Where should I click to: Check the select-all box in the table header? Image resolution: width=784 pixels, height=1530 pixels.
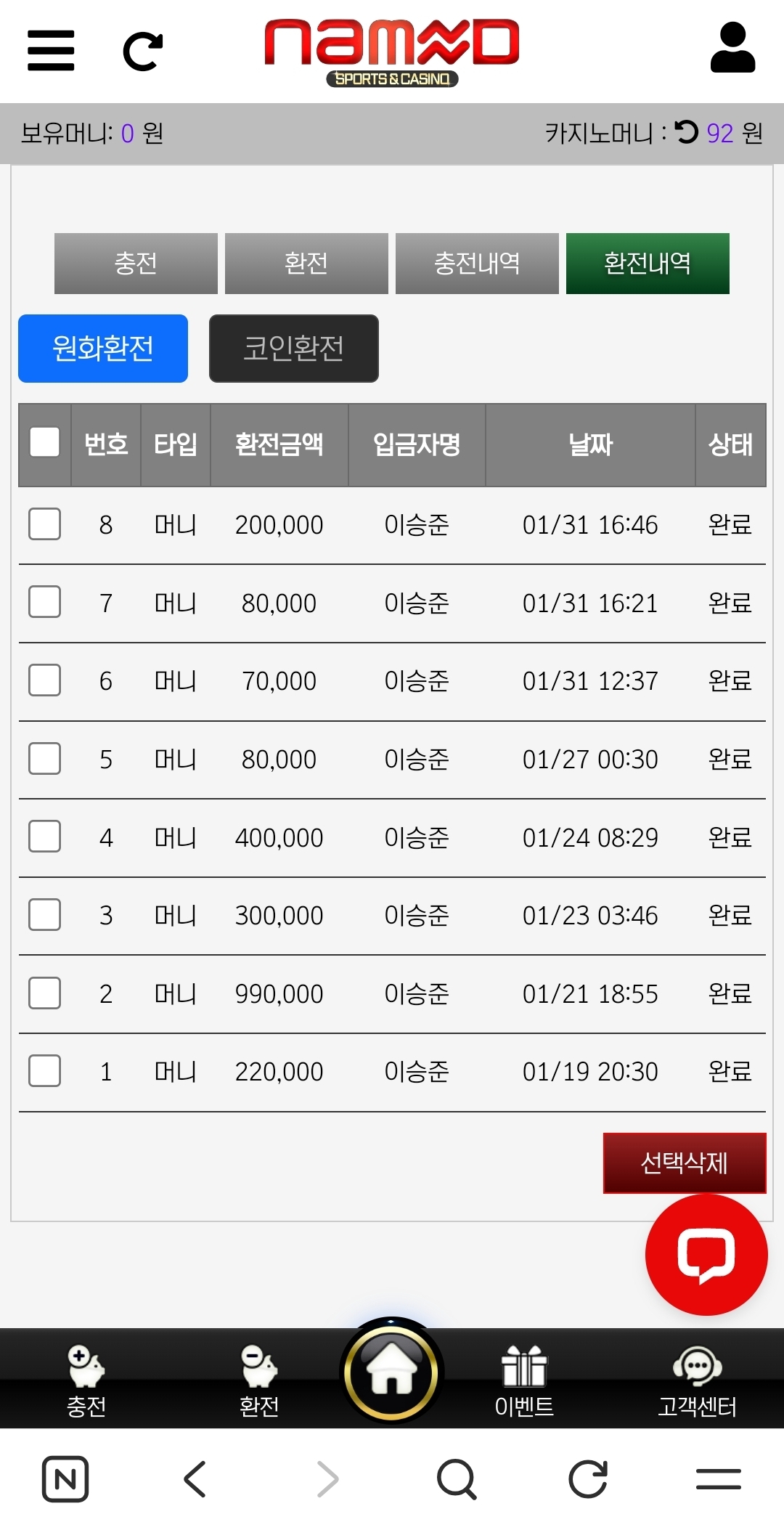(x=44, y=441)
